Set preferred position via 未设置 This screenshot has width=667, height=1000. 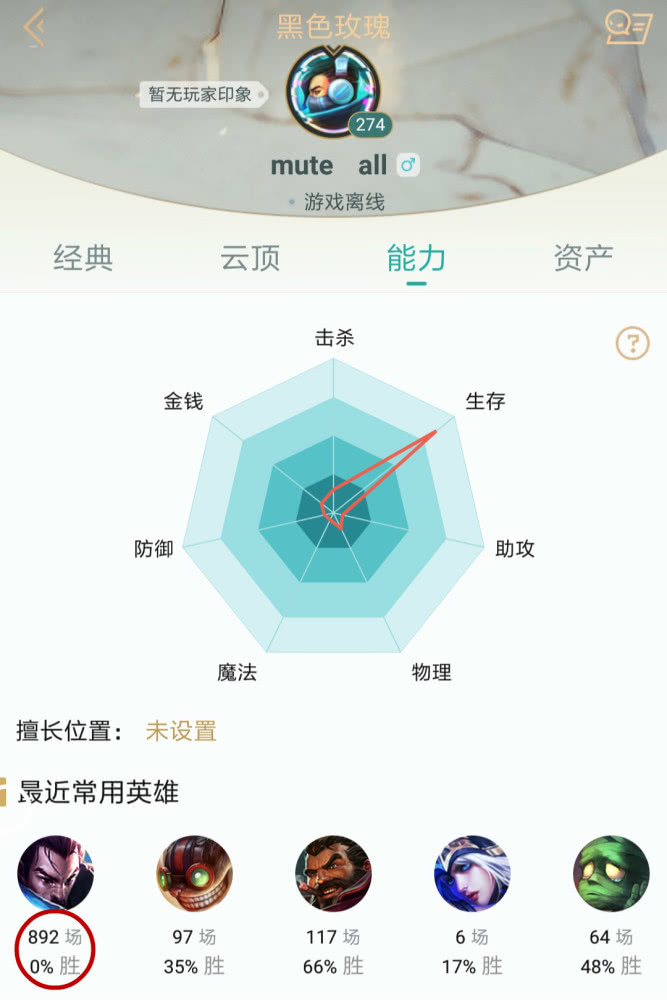point(181,731)
